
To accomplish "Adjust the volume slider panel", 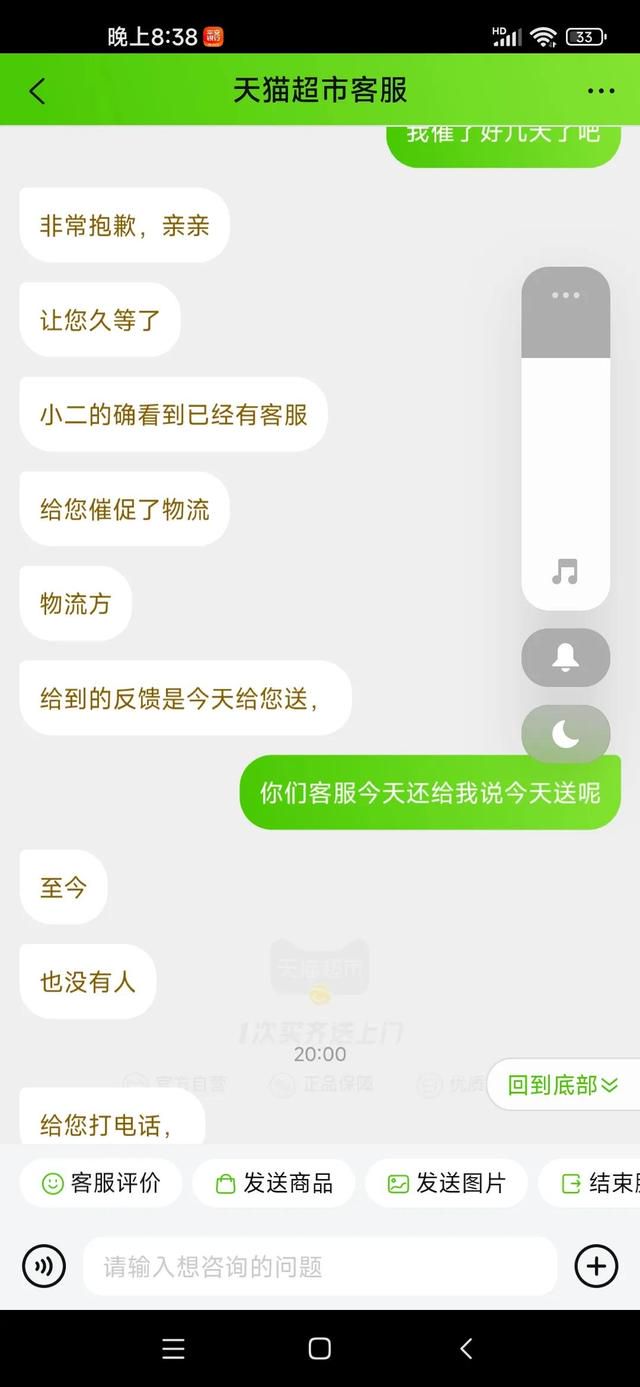I will [x=566, y=438].
